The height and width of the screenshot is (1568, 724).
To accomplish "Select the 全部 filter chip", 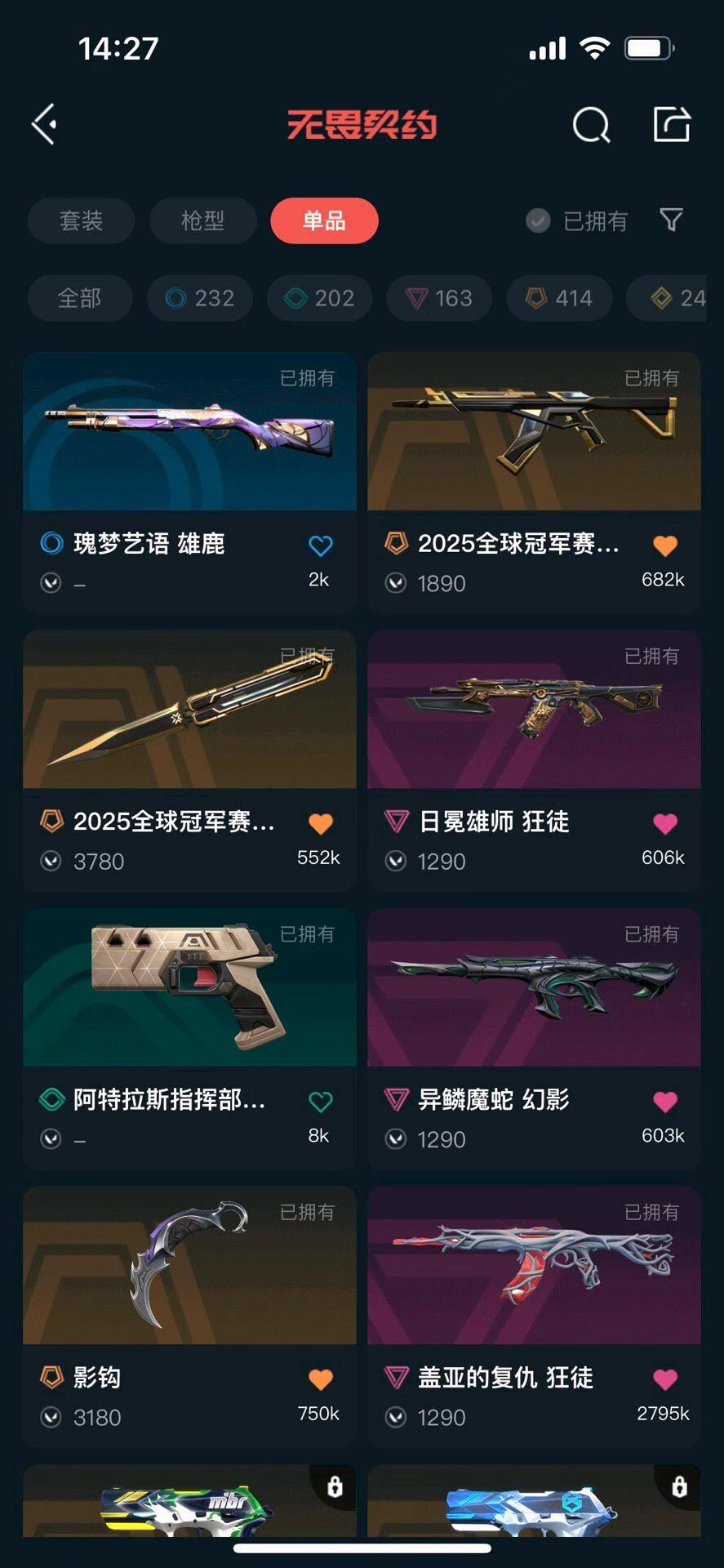I will click(x=79, y=298).
